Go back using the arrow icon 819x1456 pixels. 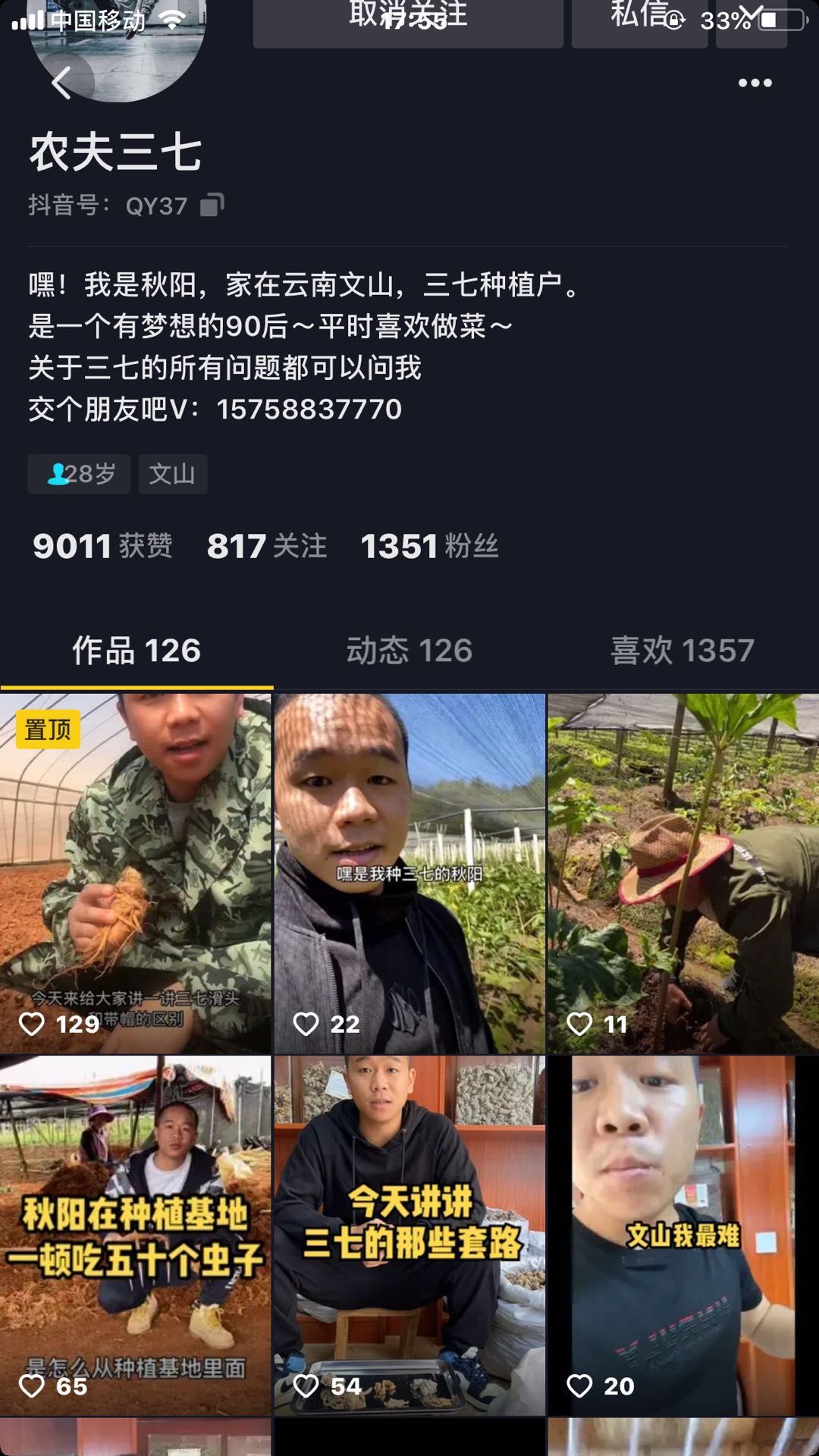click(x=62, y=82)
